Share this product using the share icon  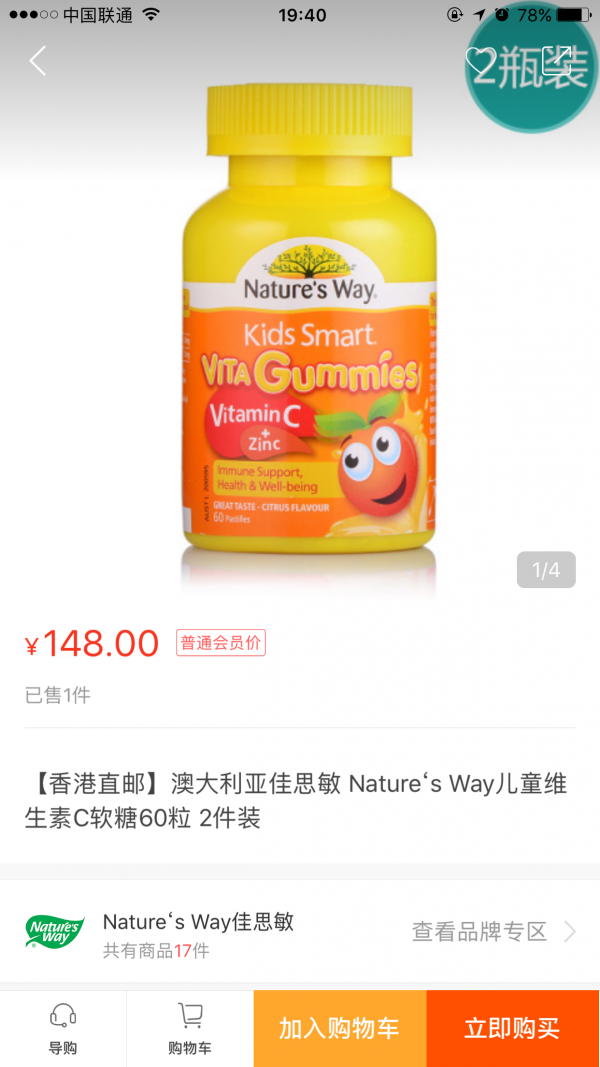556,60
